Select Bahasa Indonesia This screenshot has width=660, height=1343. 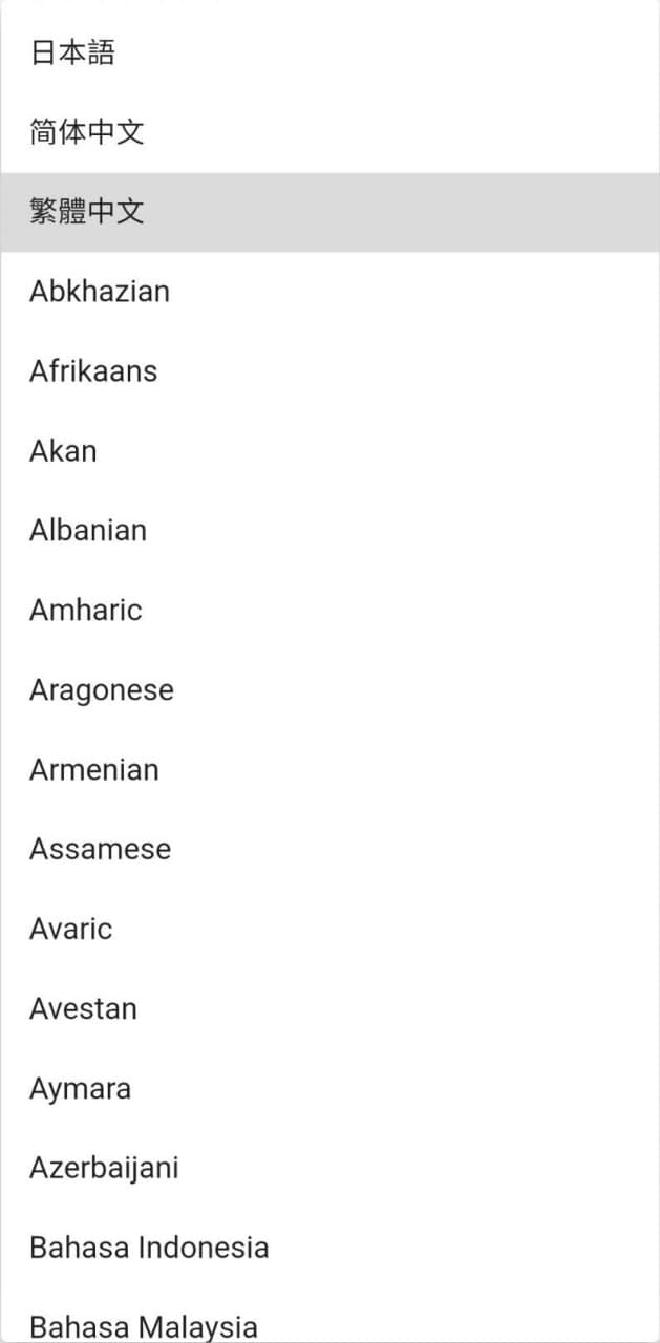(x=330, y=1248)
